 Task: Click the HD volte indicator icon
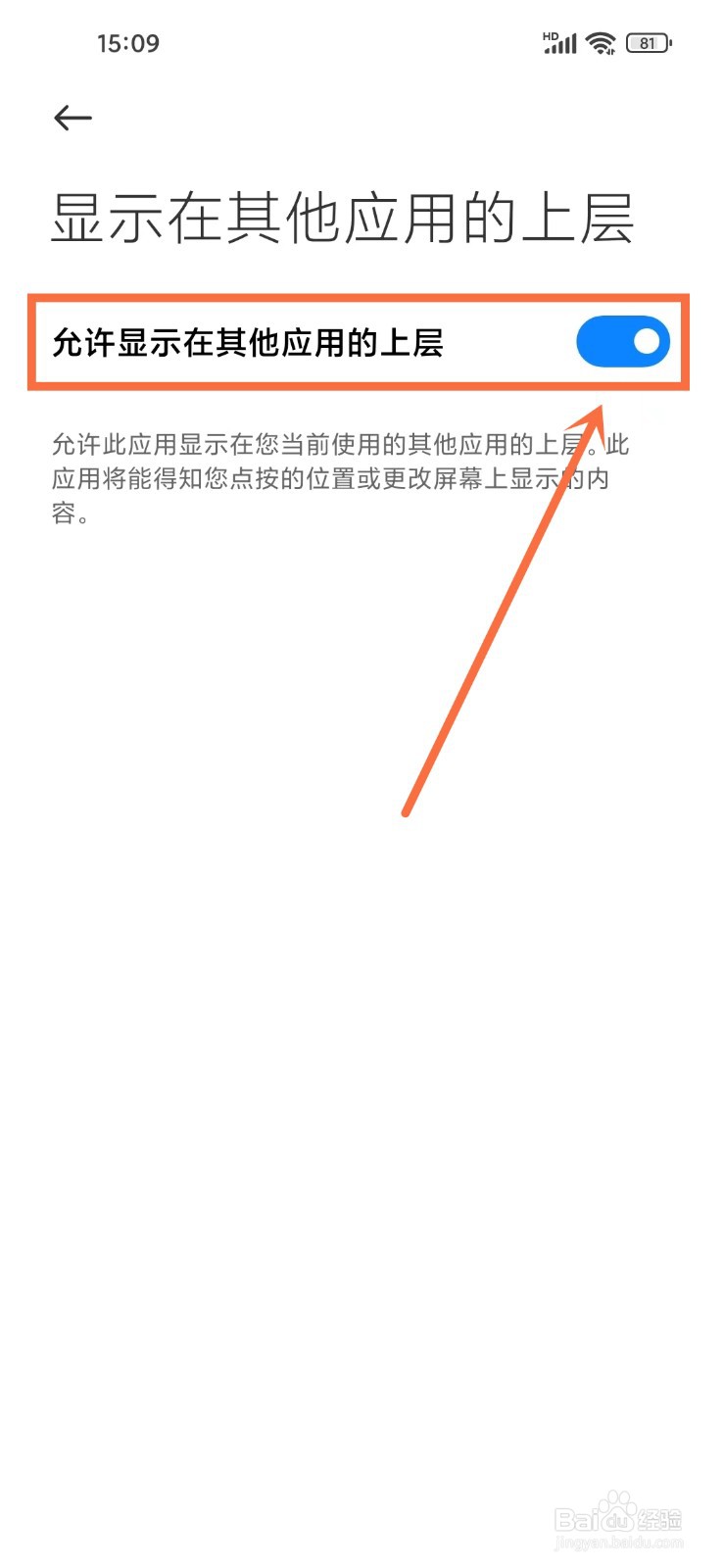point(549,33)
